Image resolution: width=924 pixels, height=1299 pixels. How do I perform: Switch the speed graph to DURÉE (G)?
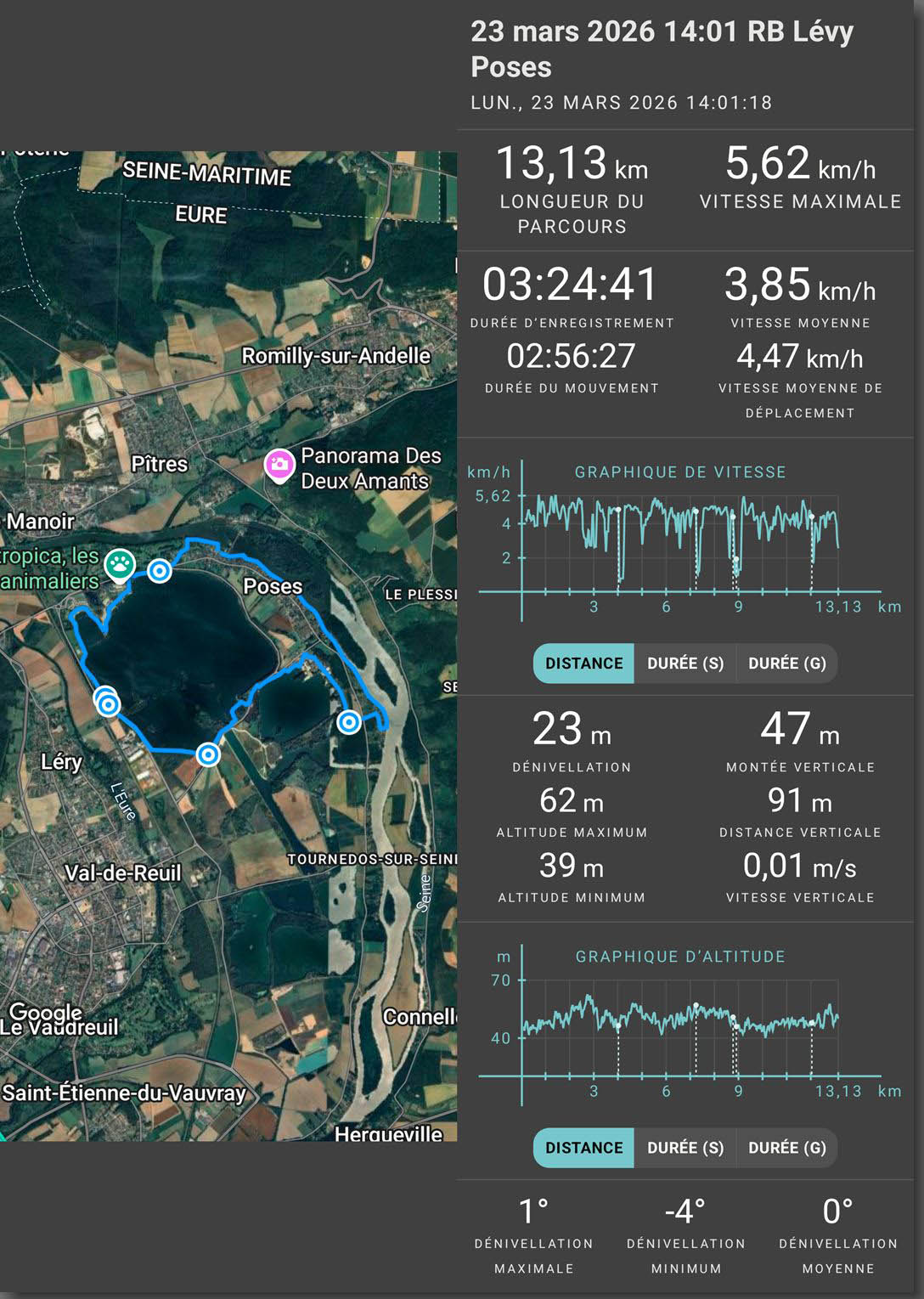coord(786,664)
